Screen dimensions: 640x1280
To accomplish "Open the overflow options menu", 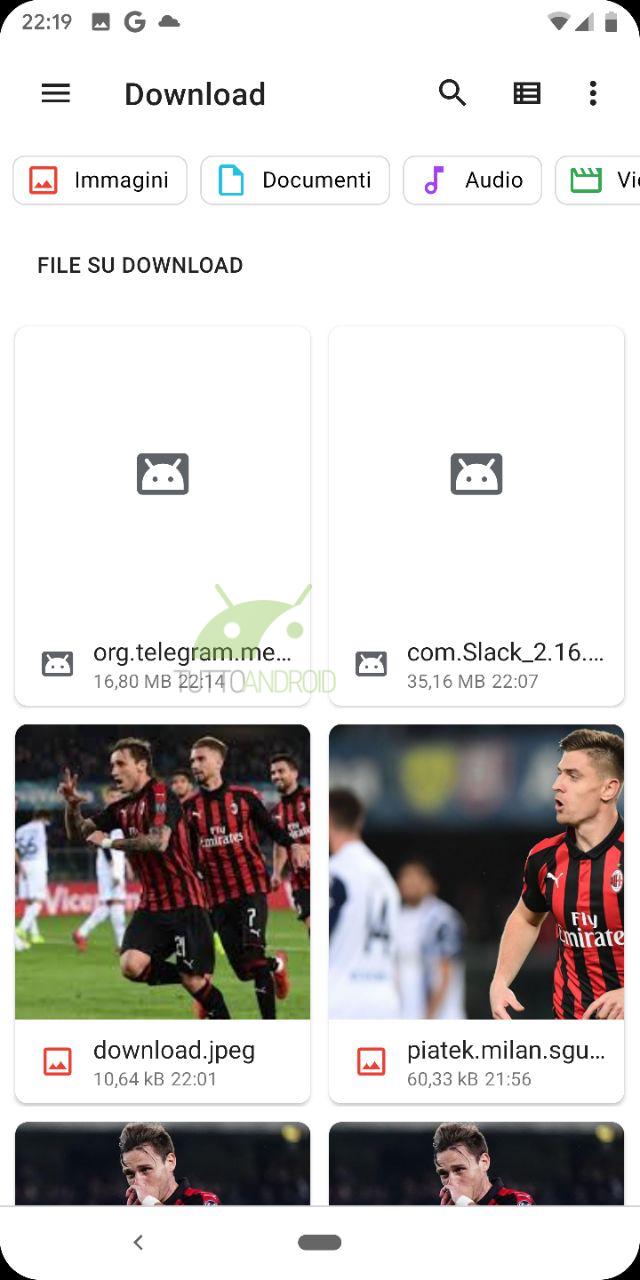I will point(593,94).
